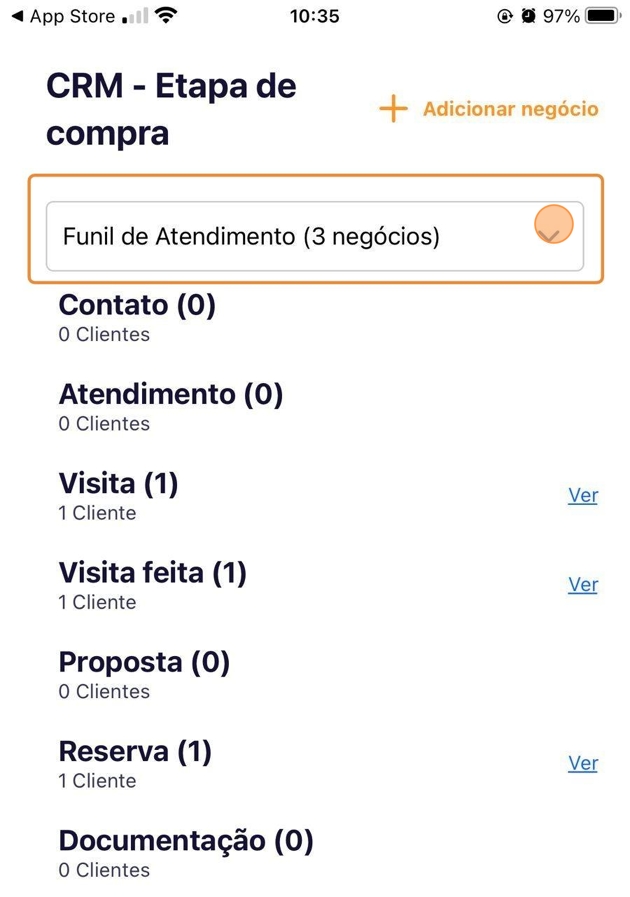Screen dimensions: 630x897
Task: Tap Adicionar negócio button
Action: [x=489, y=109]
